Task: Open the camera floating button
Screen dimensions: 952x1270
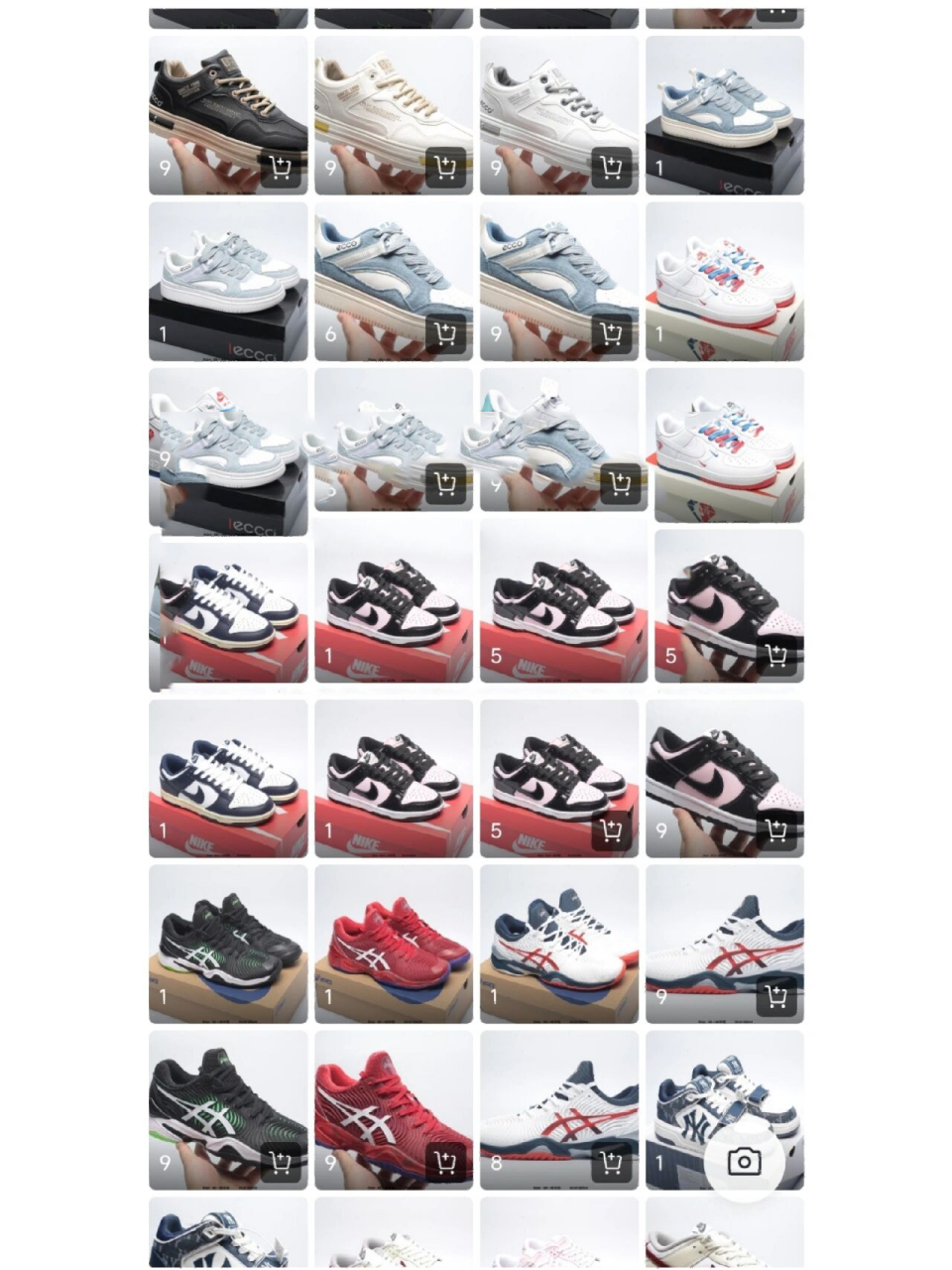Action: [744, 1161]
